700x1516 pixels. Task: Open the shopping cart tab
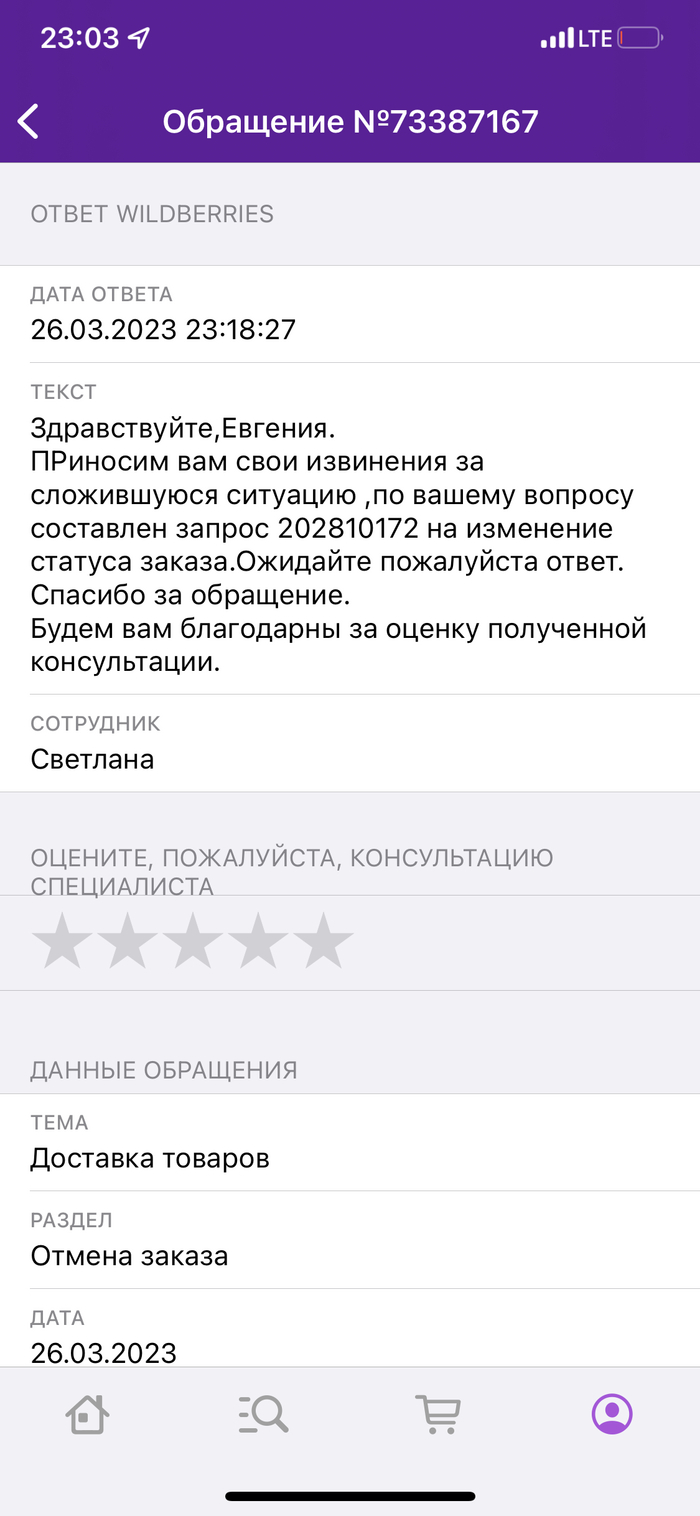tap(437, 1414)
